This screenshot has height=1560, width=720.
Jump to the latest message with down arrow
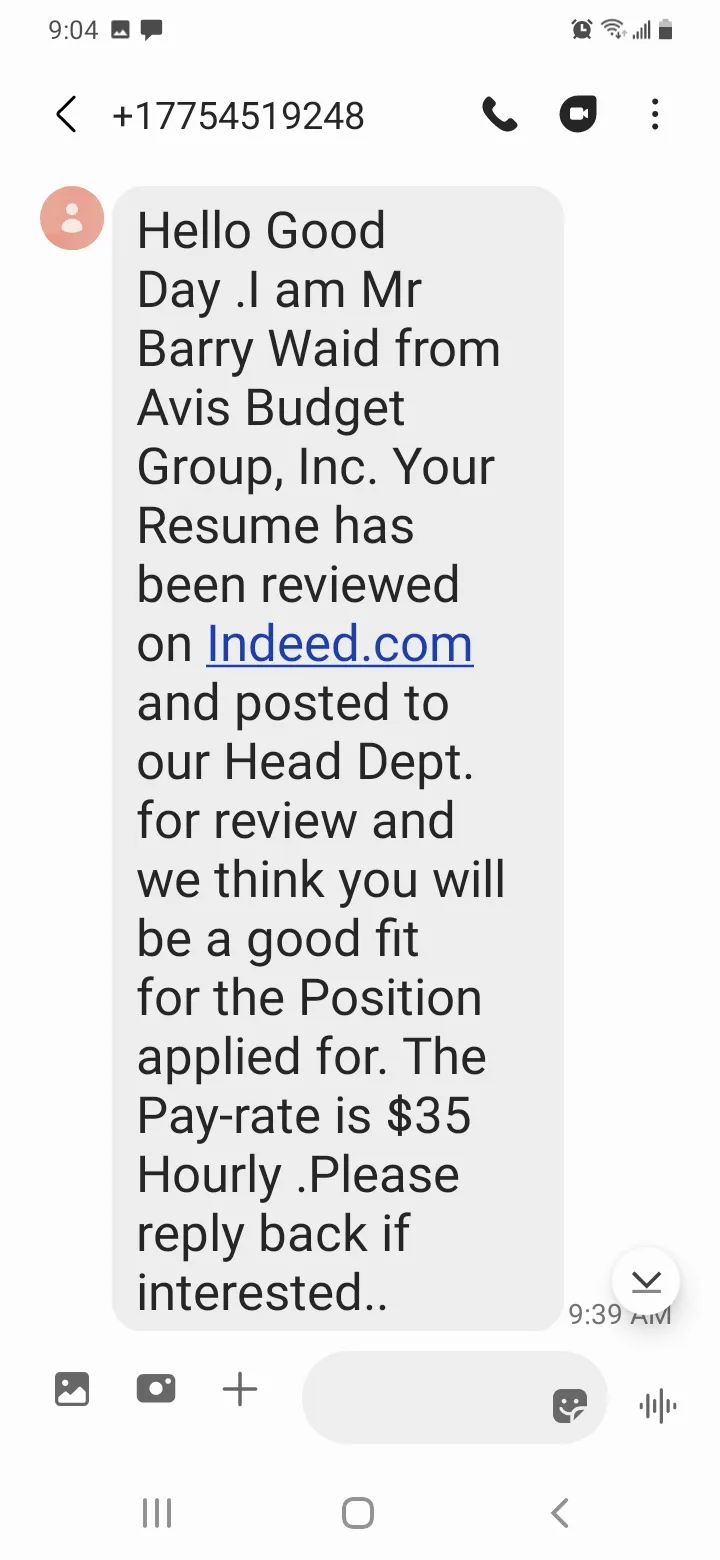646,1281
